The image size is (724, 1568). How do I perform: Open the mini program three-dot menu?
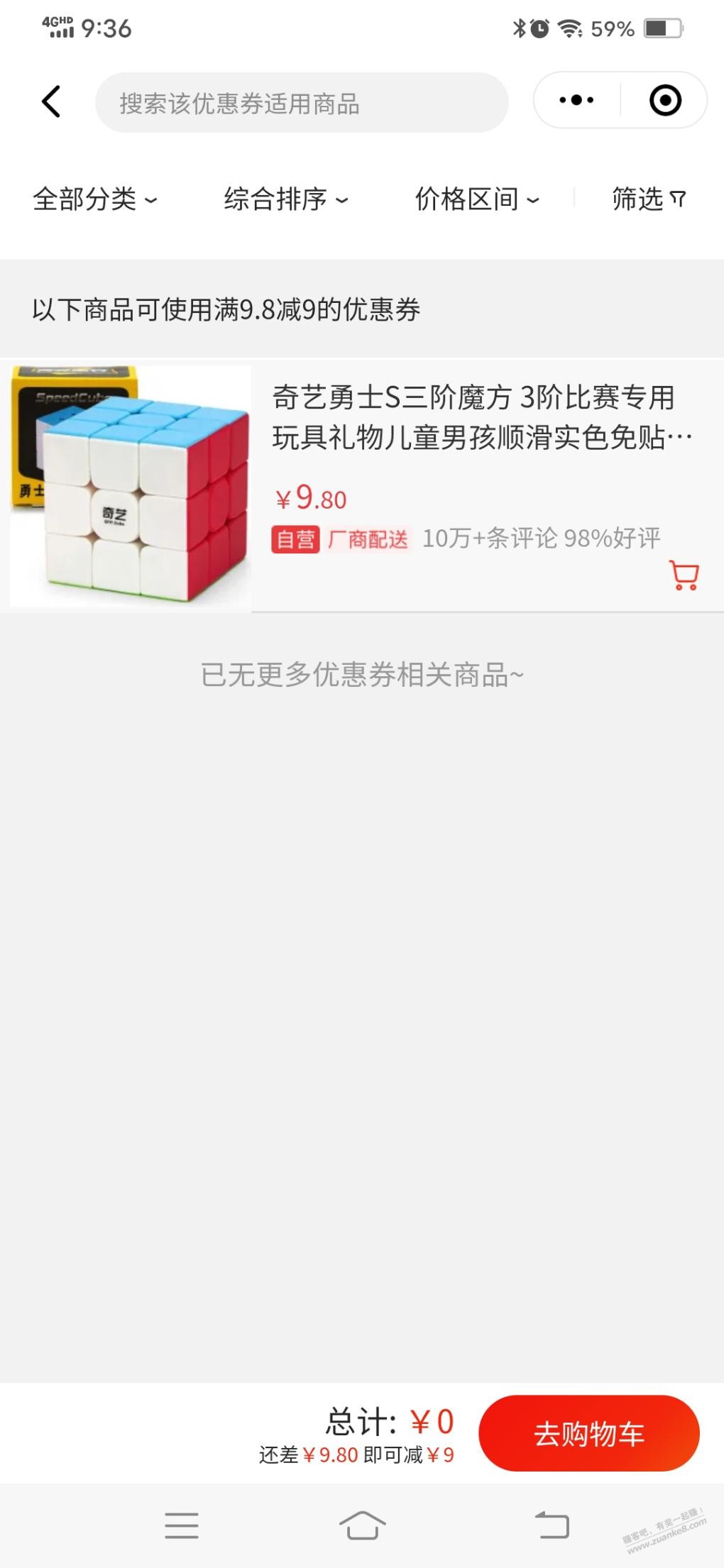576,100
